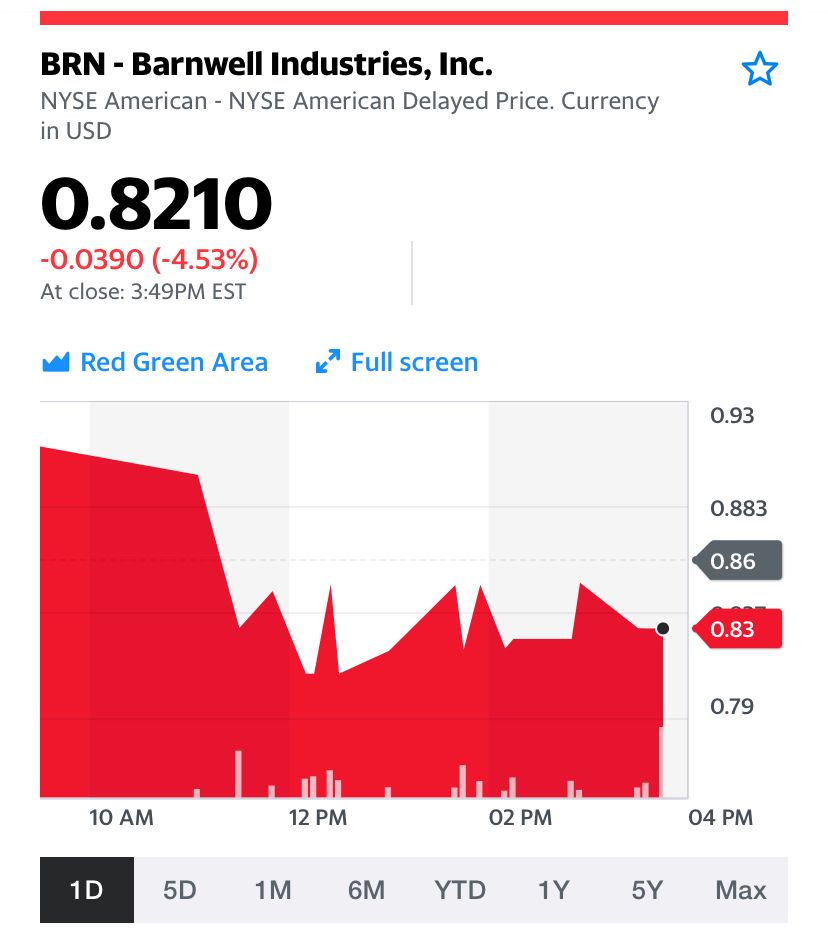Add BRN to watchlist with the star

click(x=759, y=70)
